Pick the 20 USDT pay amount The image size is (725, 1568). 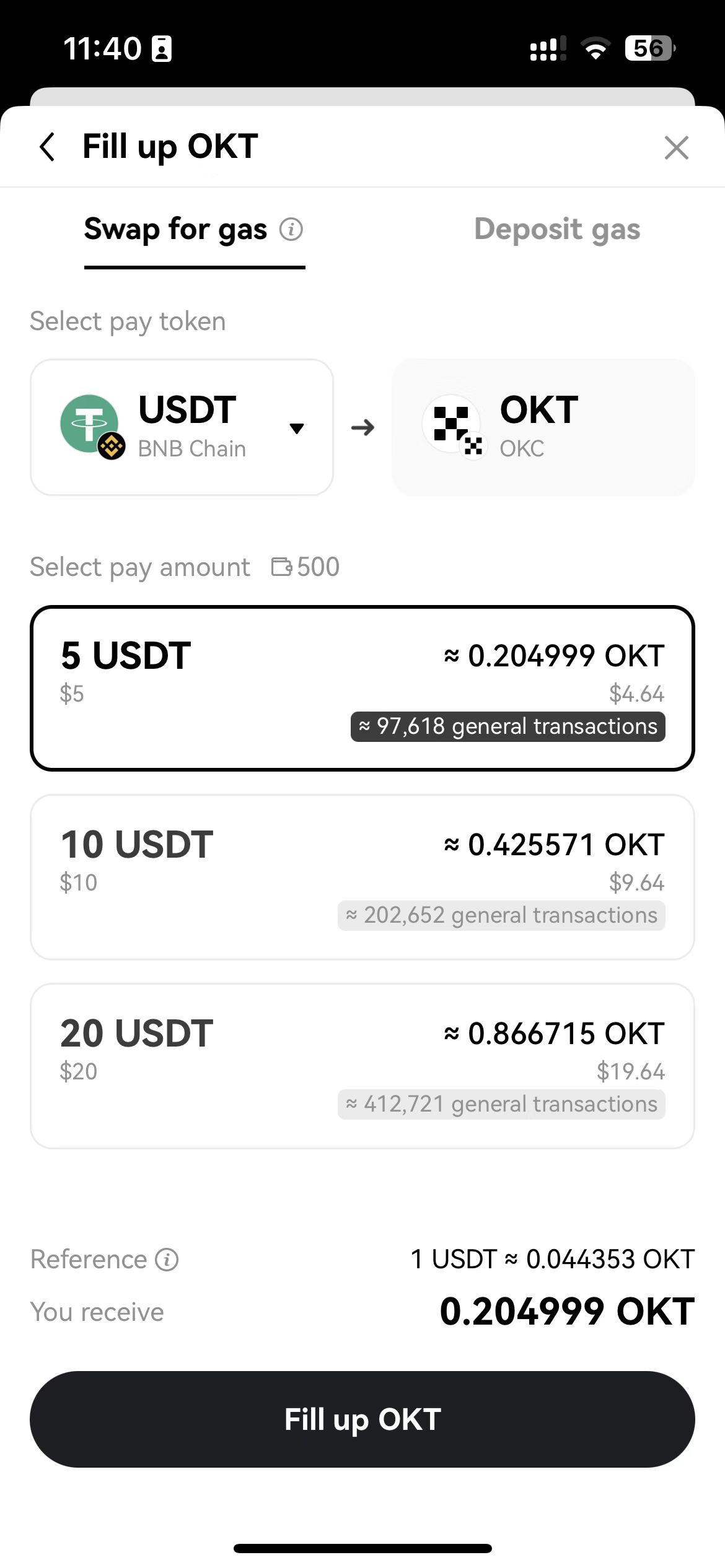click(362, 1066)
